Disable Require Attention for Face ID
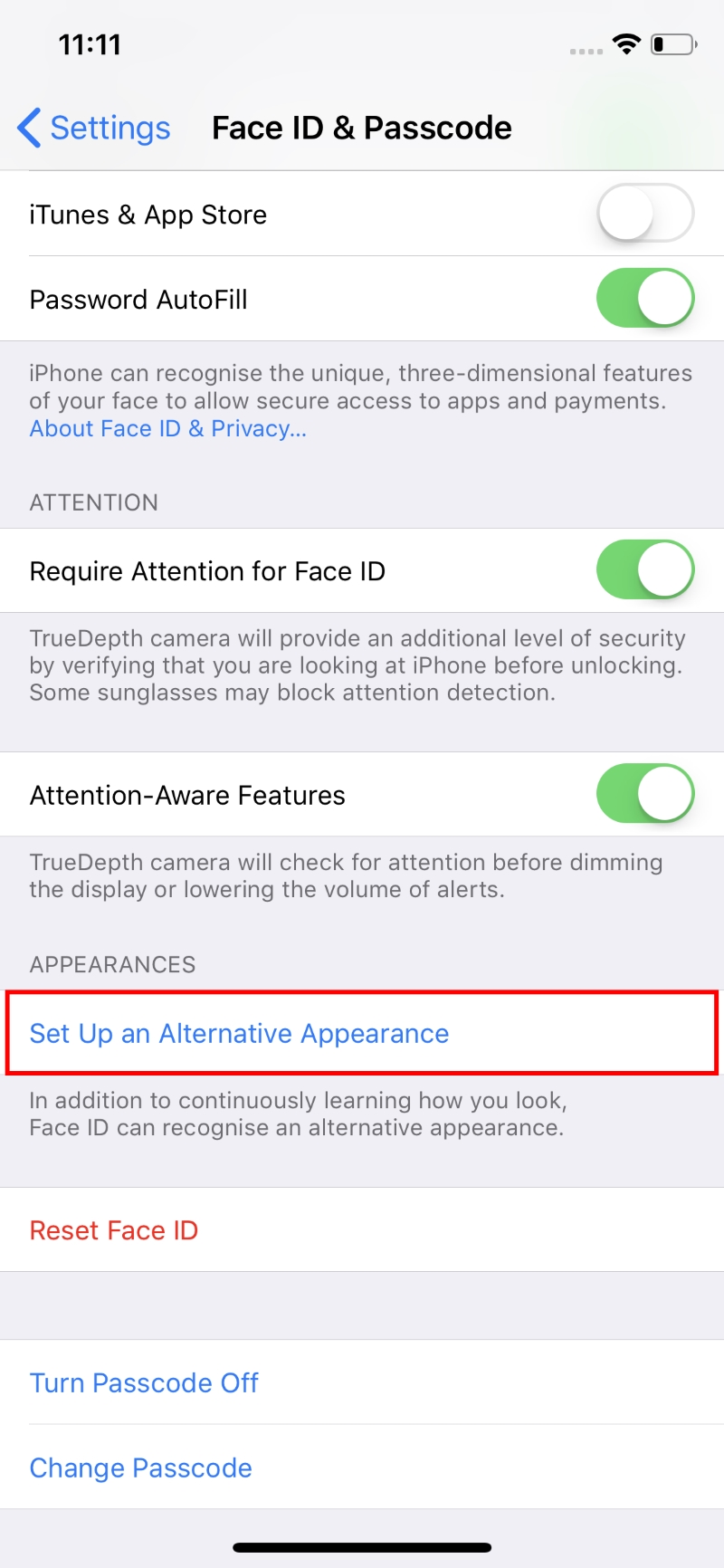The image size is (724, 1568). point(644,570)
